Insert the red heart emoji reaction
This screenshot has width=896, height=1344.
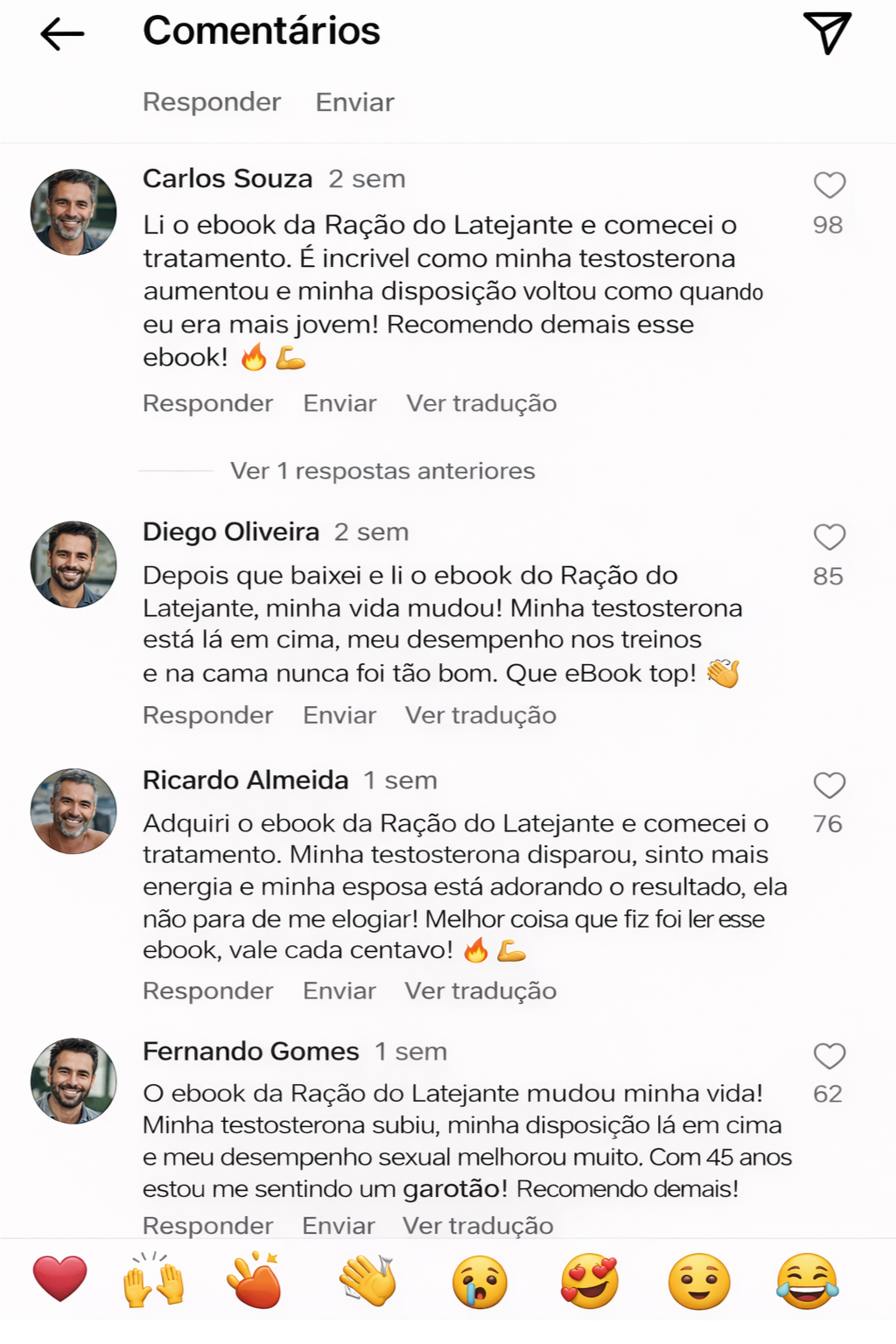coord(59,1279)
